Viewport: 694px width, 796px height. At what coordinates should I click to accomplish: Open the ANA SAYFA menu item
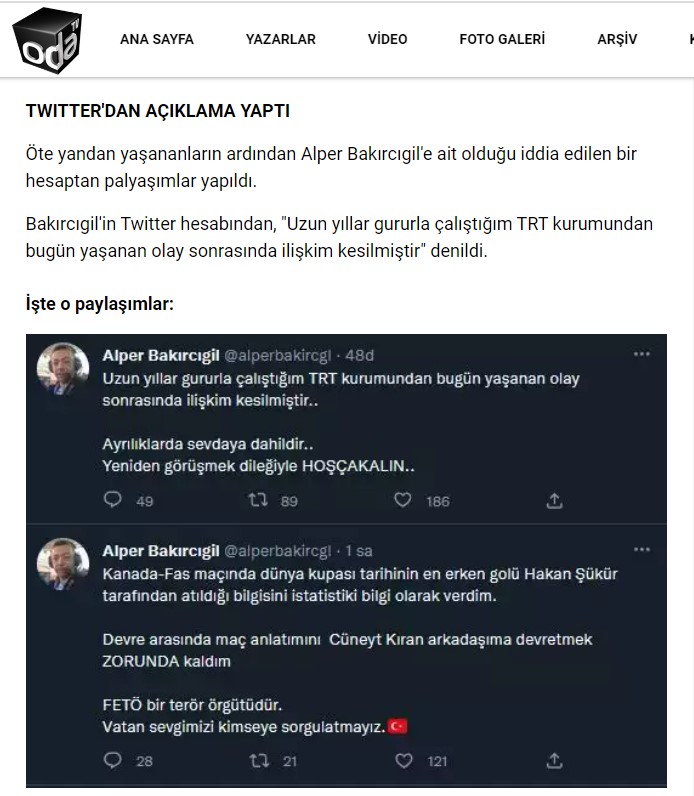point(156,39)
